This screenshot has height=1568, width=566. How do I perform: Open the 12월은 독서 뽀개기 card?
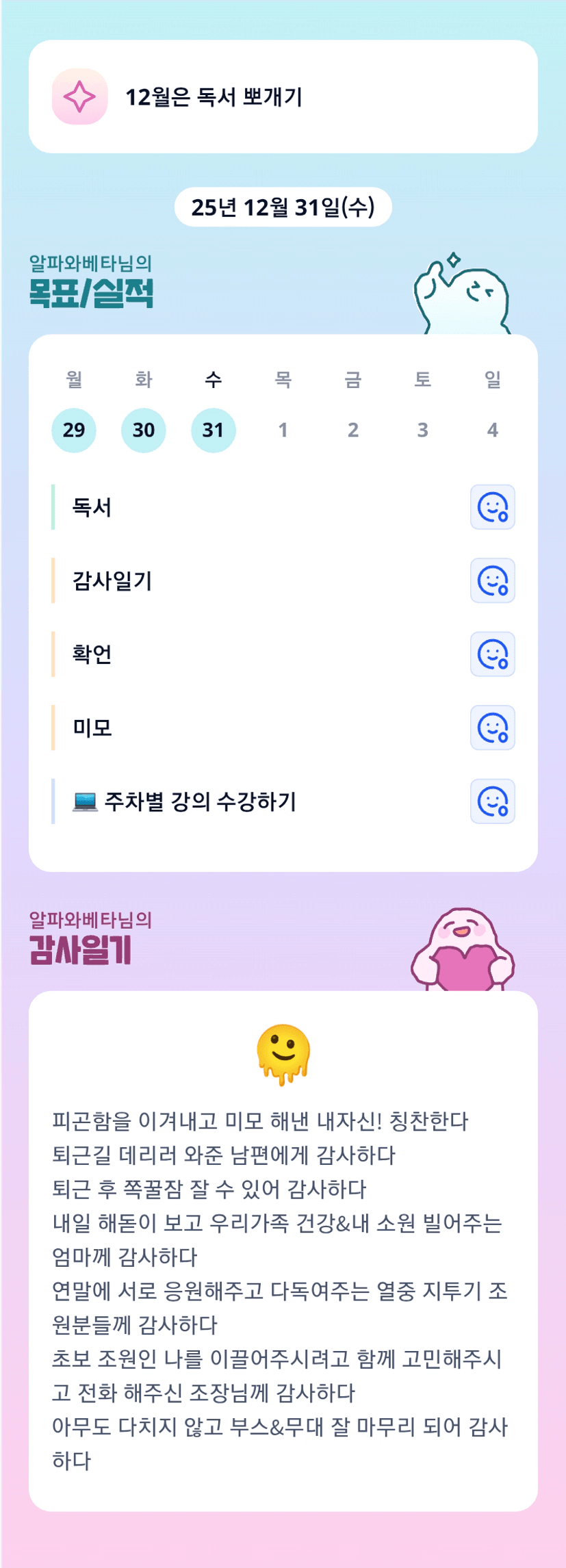[x=283, y=97]
